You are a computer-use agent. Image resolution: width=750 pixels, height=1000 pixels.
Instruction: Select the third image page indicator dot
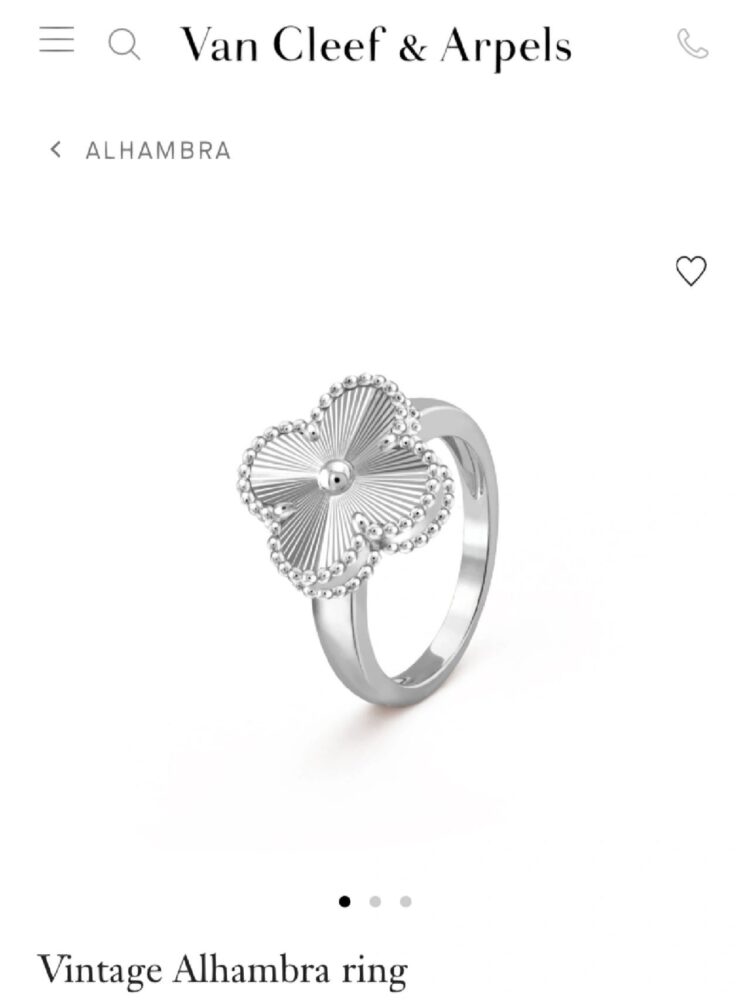coord(405,901)
